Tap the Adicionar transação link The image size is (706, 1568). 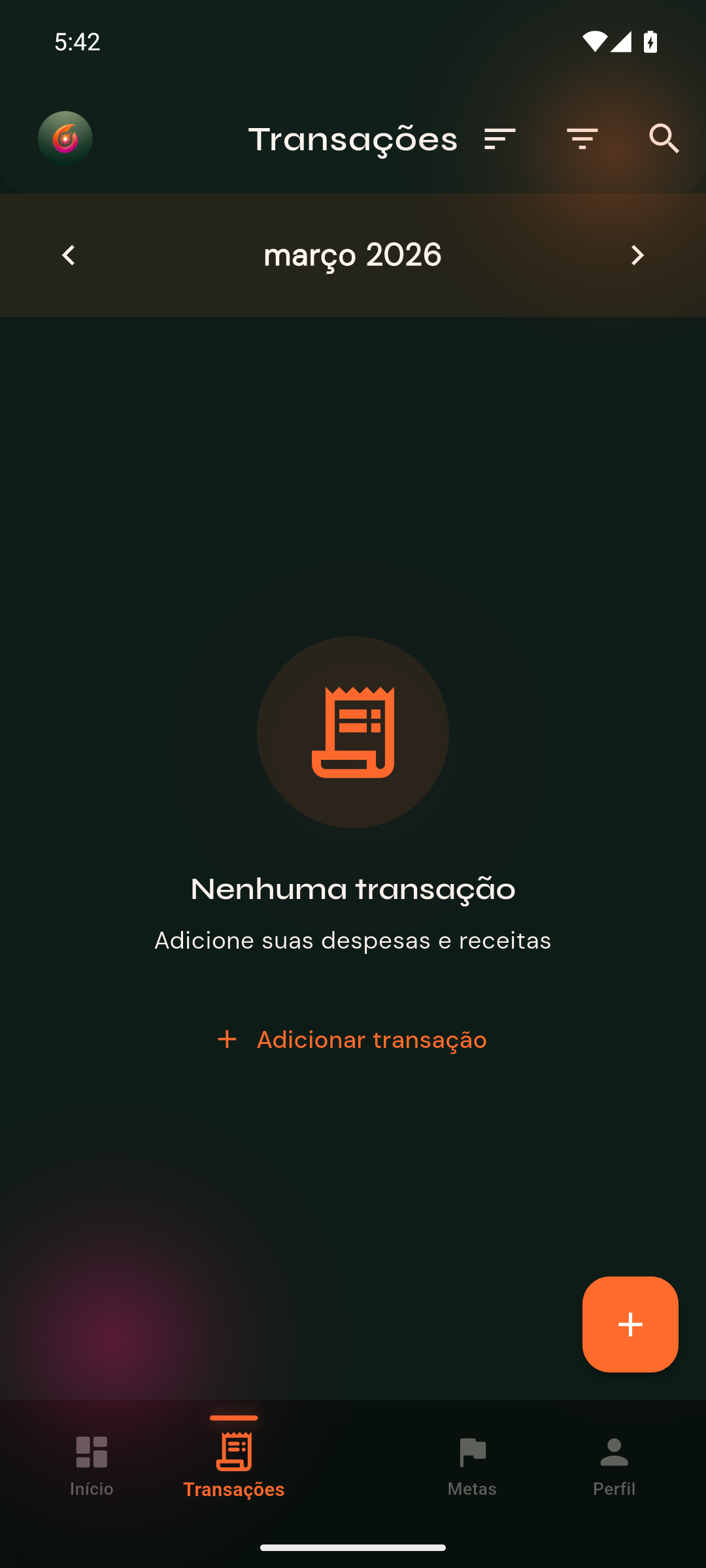point(353,1039)
